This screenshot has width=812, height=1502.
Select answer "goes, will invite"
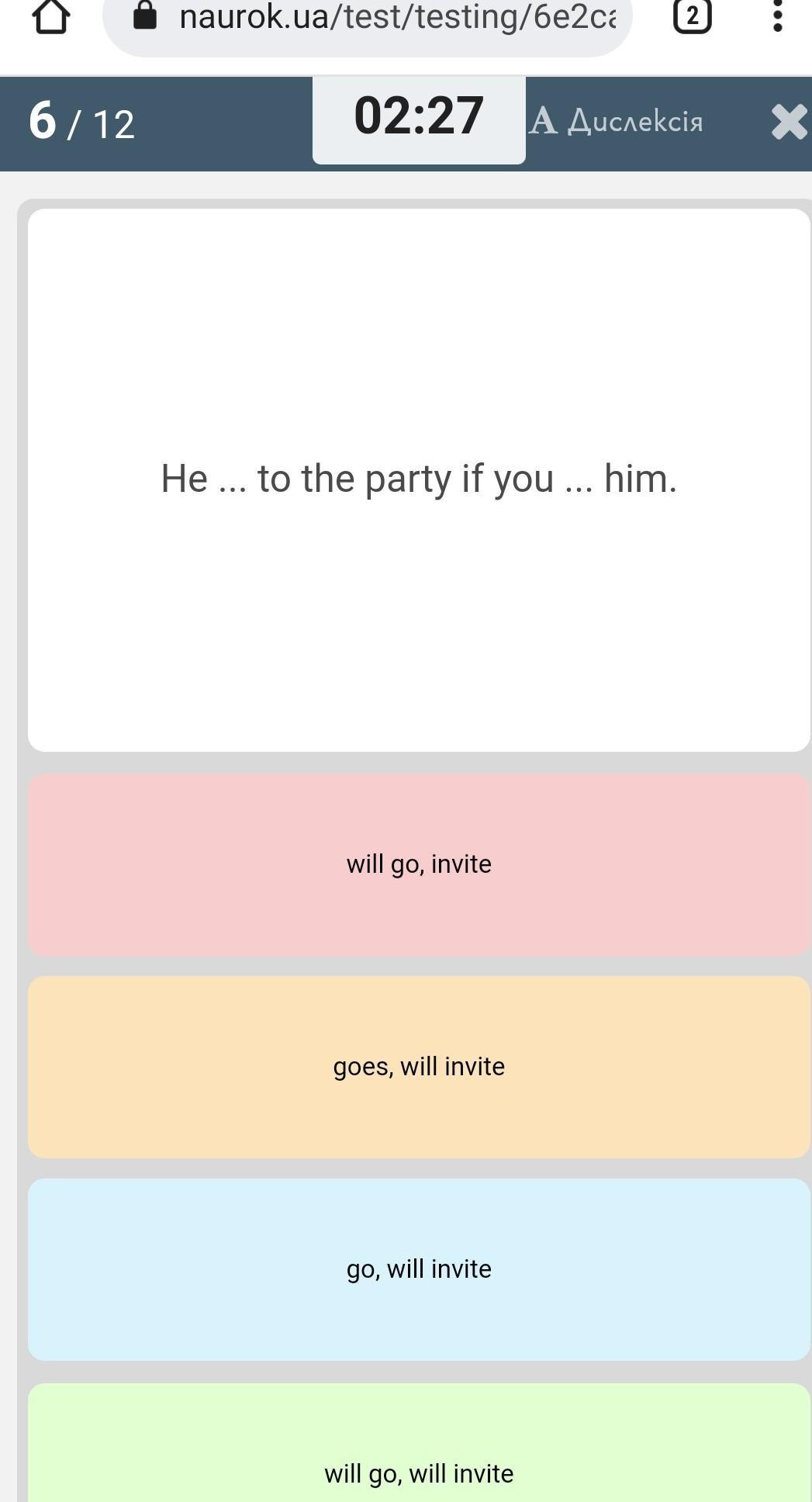point(419,1067)
